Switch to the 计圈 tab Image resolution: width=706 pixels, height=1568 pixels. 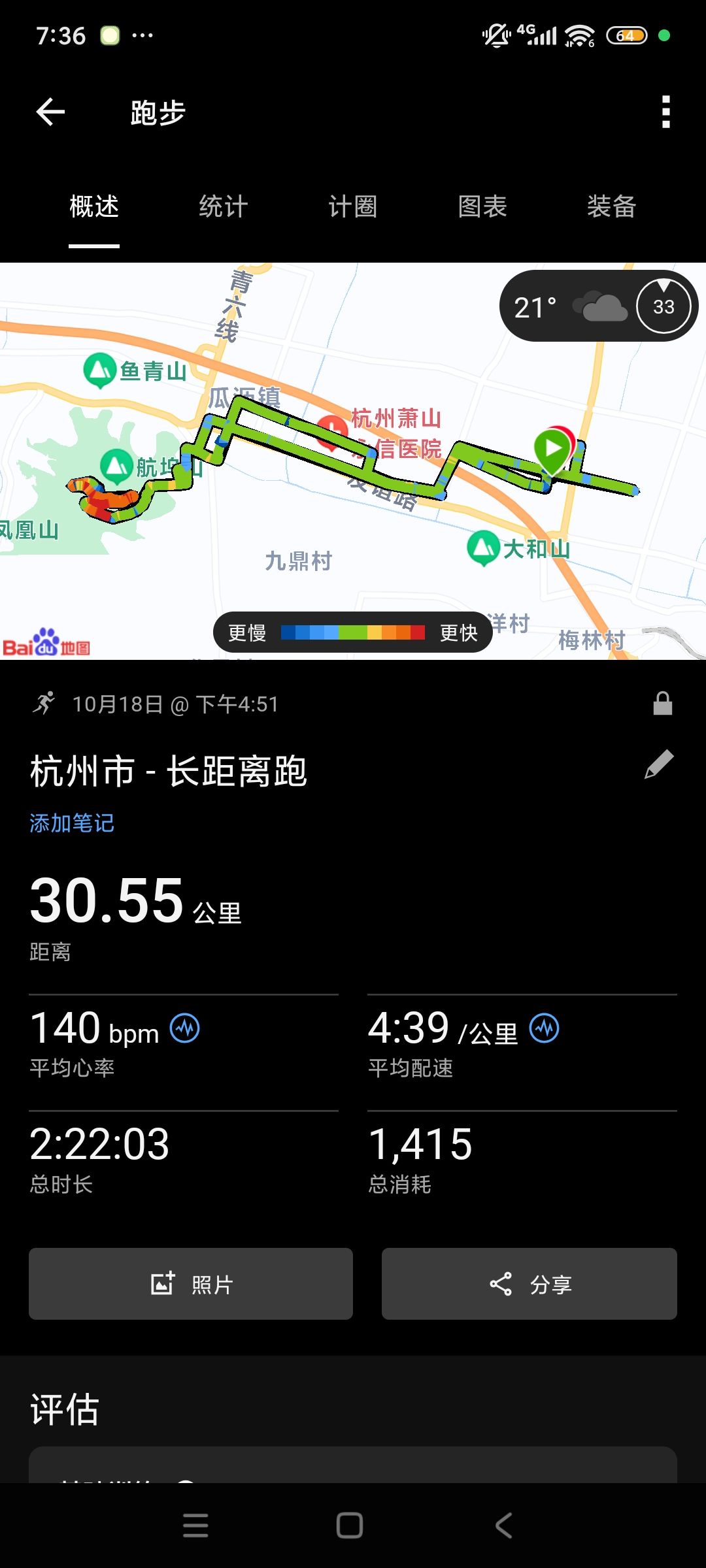point(353,207)
